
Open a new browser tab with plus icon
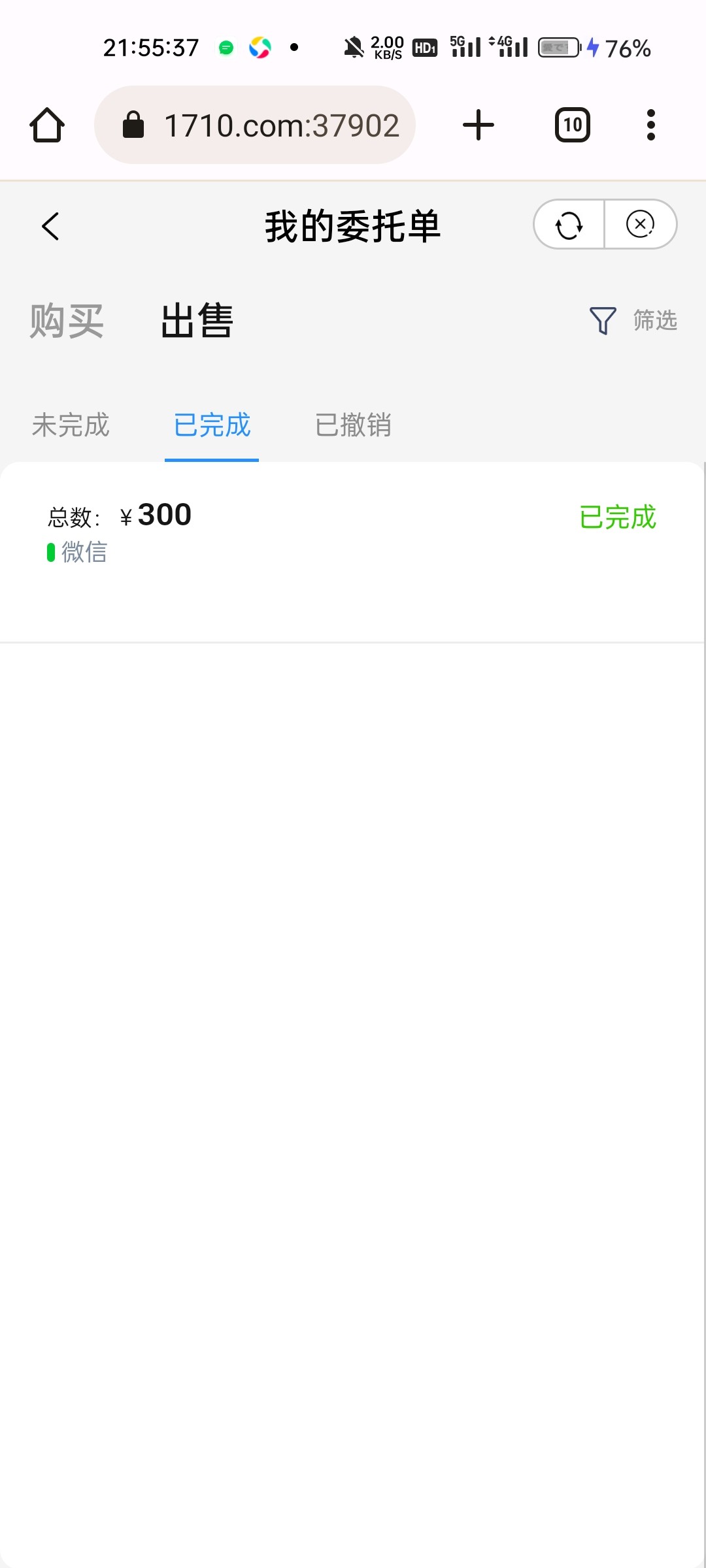[x=478, y=124]
